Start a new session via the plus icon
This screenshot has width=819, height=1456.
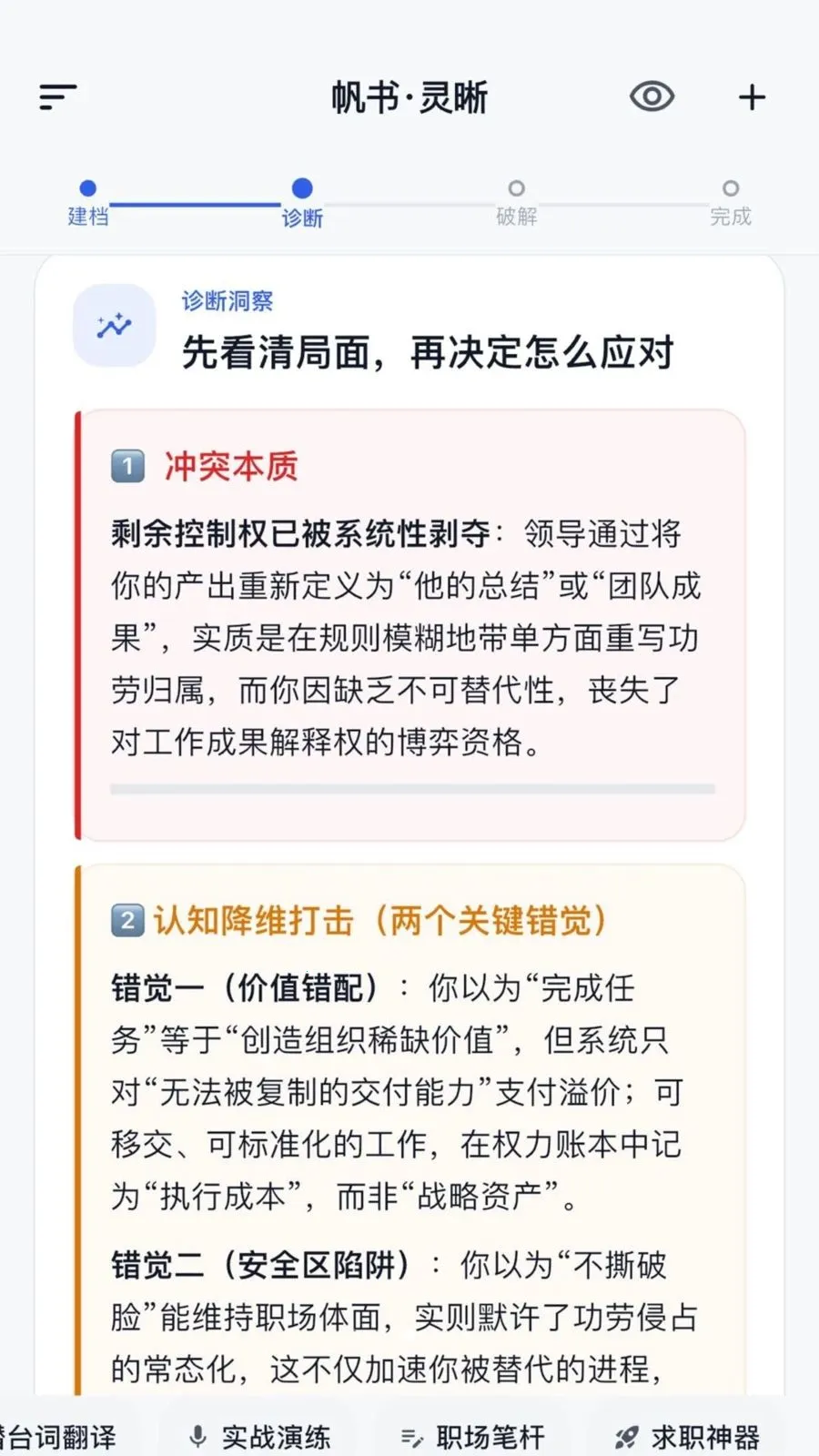[752, 97]
